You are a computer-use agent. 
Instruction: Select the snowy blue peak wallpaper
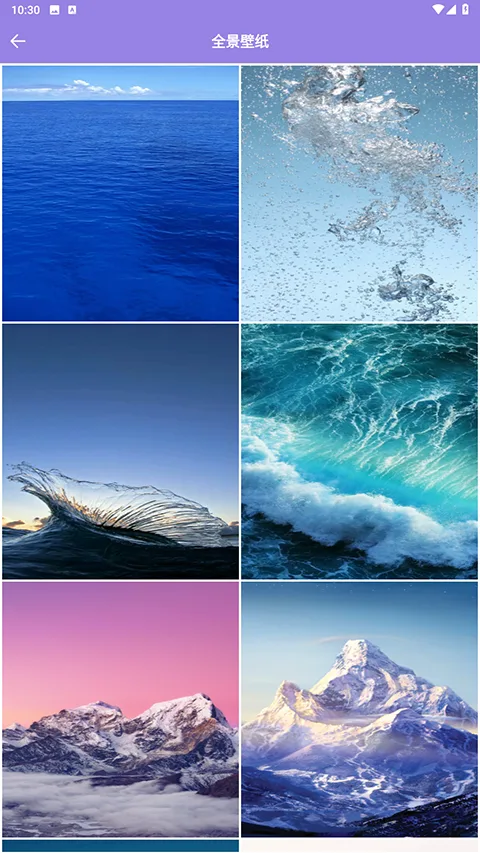click(360, 709)
